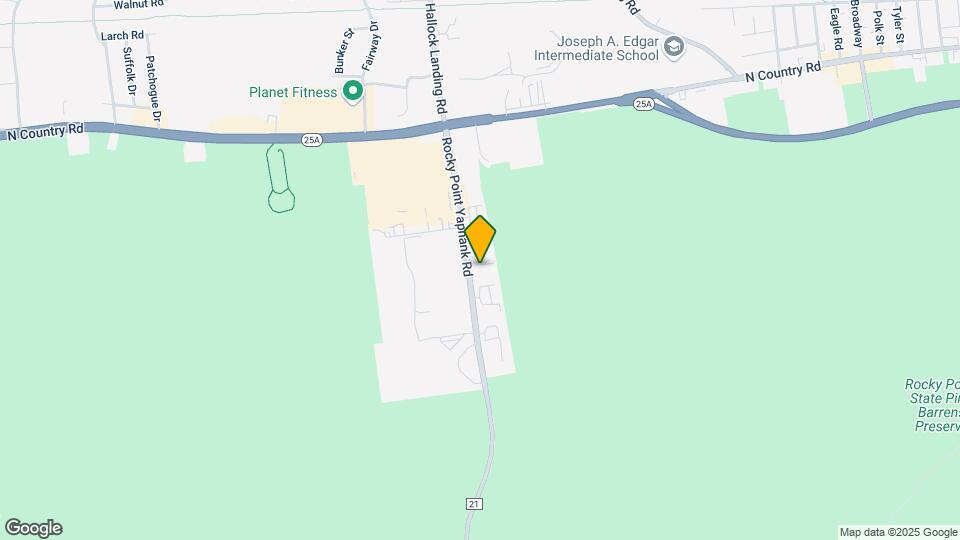Select Joseph A. Edgar Intermediate School pin
960x540 pixels.
click(675, 47)
